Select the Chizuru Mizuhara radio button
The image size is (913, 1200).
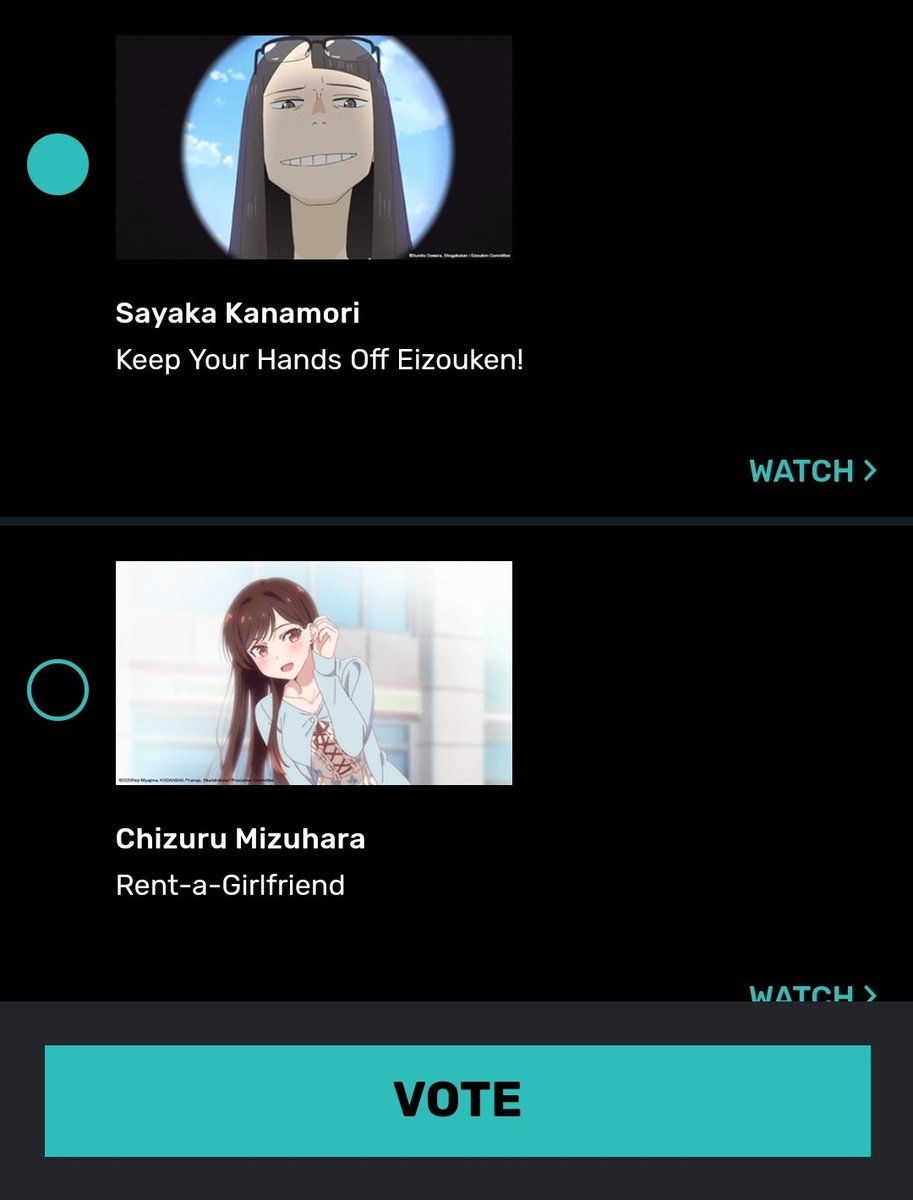(58, 689)
